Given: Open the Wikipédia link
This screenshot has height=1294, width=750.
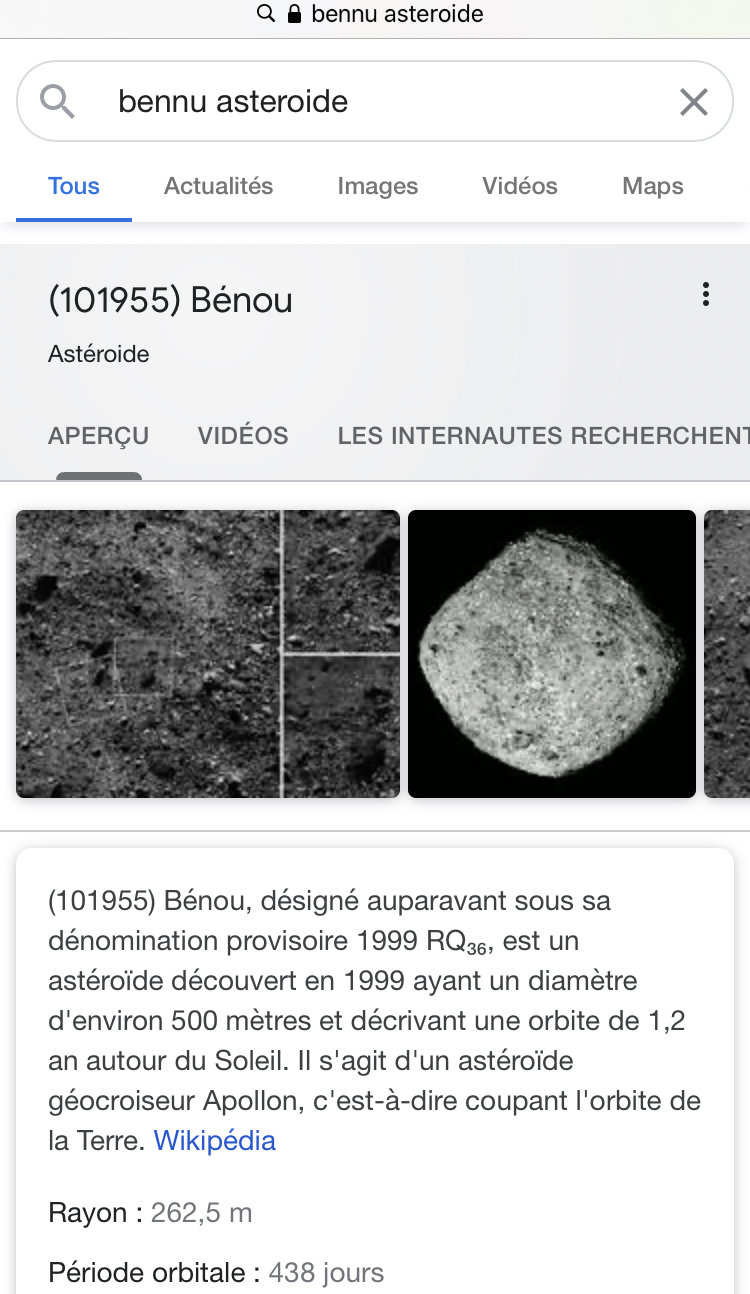Looking at the screenshot, I should [x=214, y=1141].
